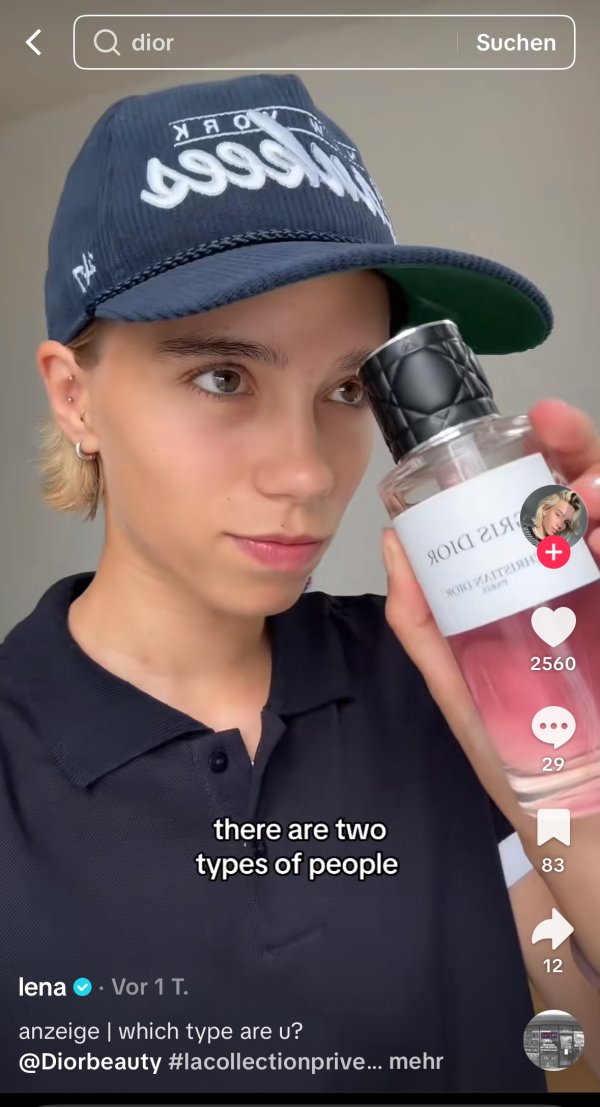Share this video via the arrow icon
The image size is (600, 1107).
click(553, 929)
